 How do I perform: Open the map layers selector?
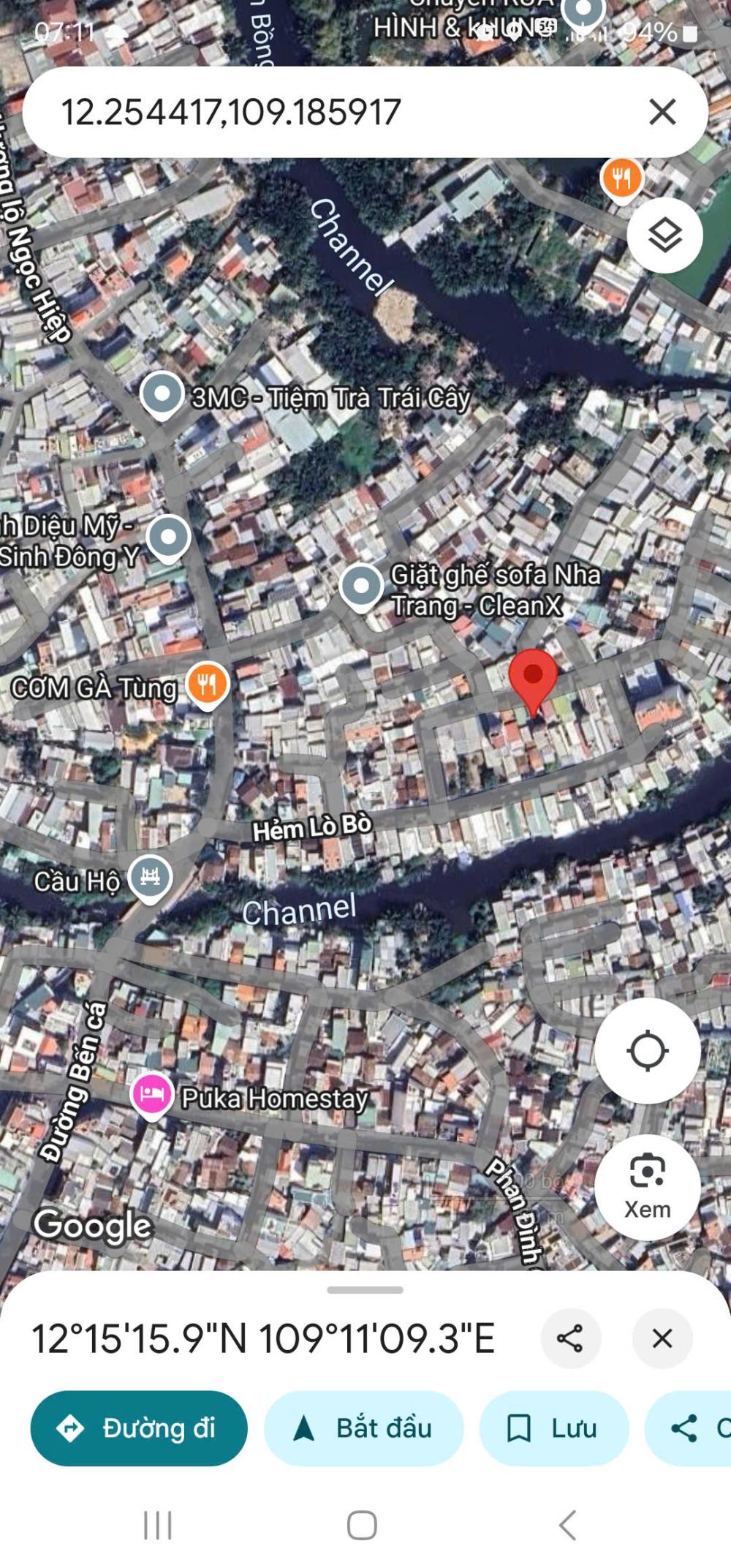(x=664, y=235)
